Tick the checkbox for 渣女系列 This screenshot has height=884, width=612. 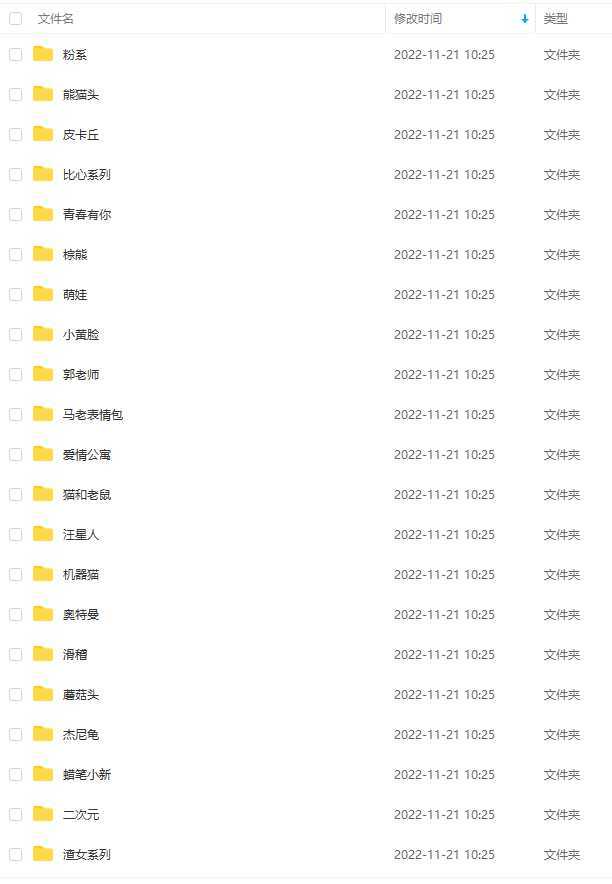[15, 854]
